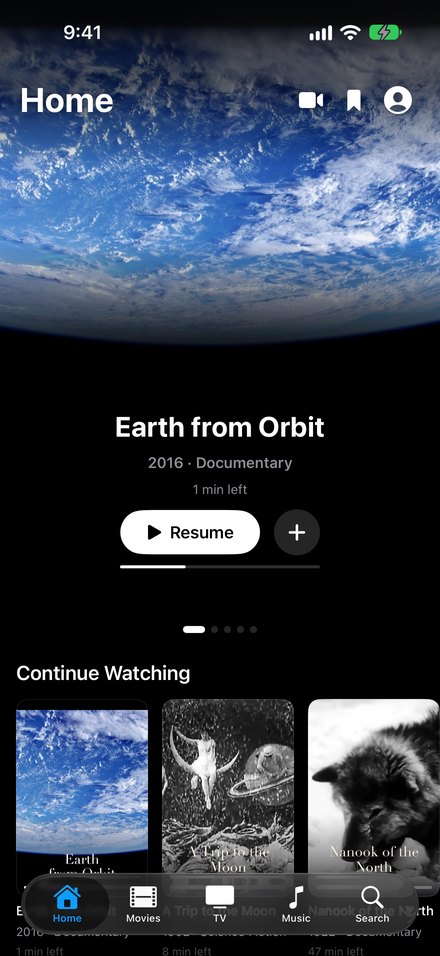Open the user profile icon
The width and height of the screenshot is (440, 956).
[x=398, y=100]
